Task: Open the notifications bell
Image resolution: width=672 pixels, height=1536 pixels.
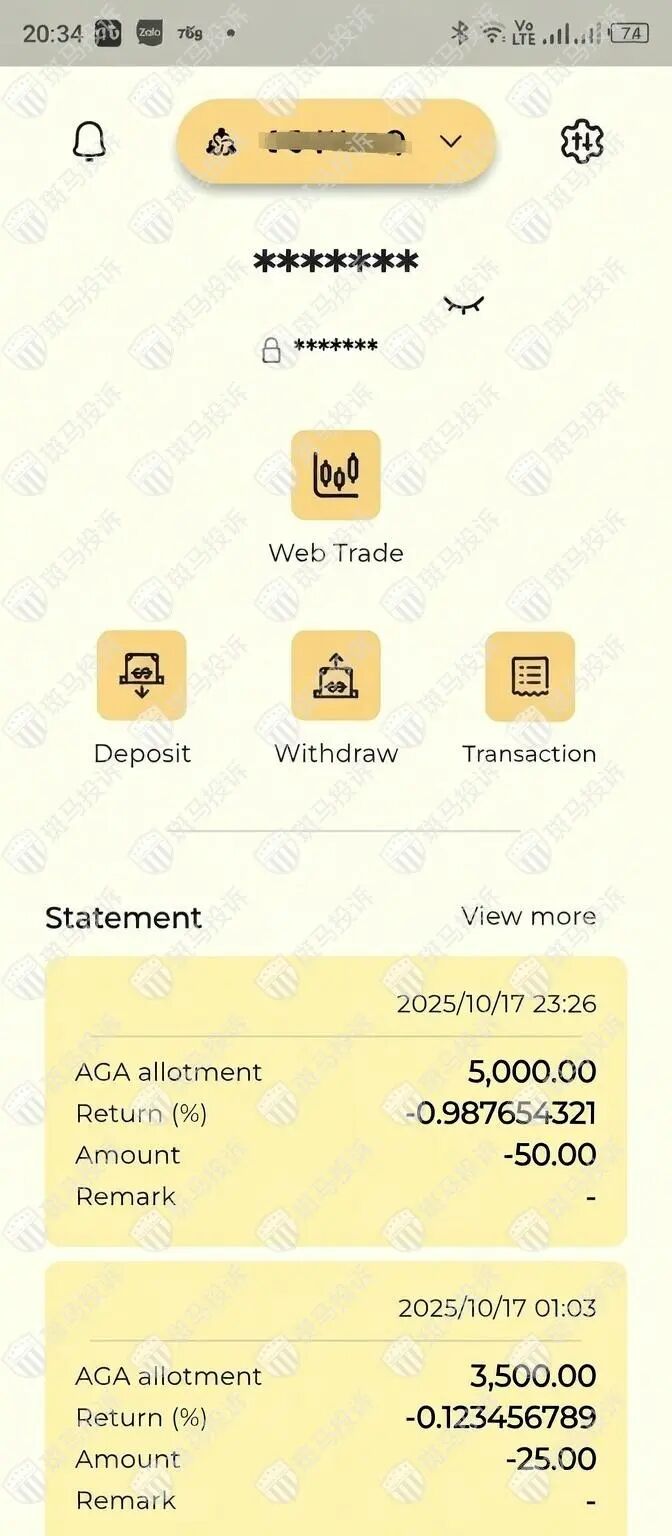Action: pos(90,141)
